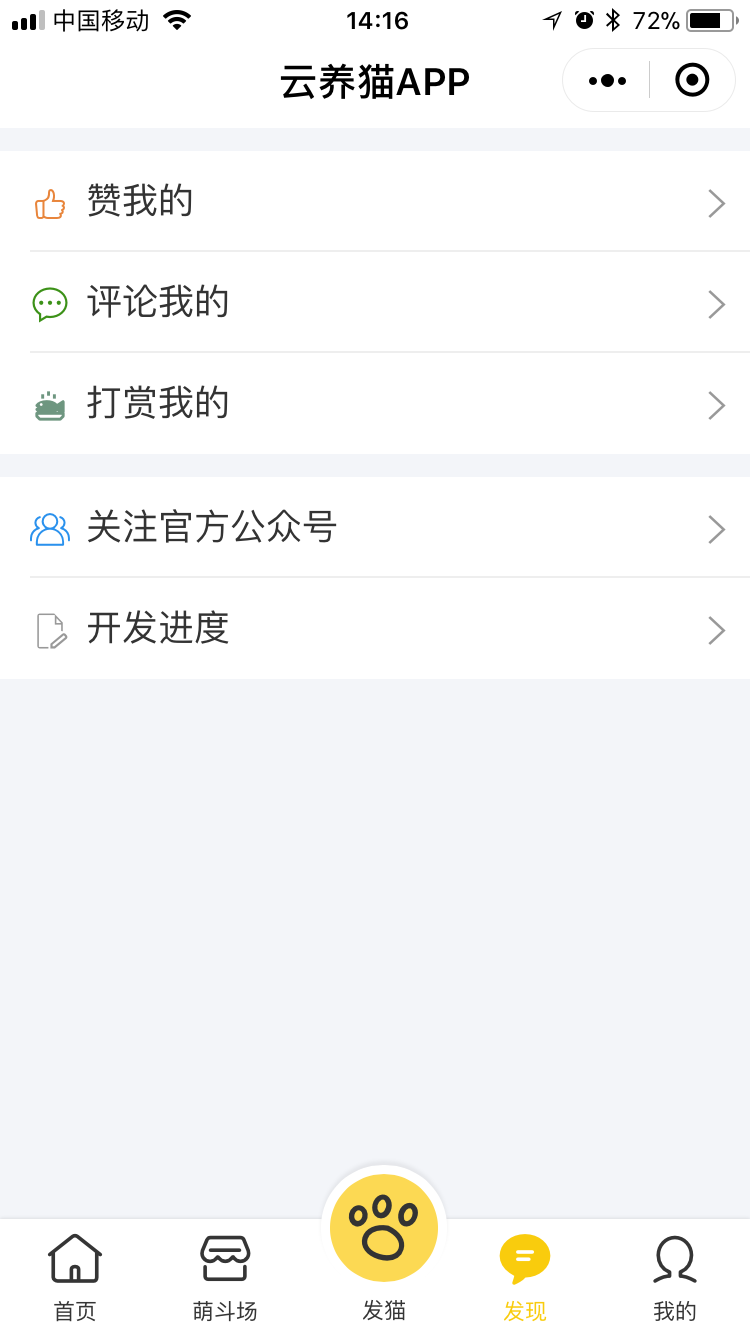Select 关注官方公众号
Image resolution: width=750 pixels, height=1334 pixels.
(x=375, y=527)
